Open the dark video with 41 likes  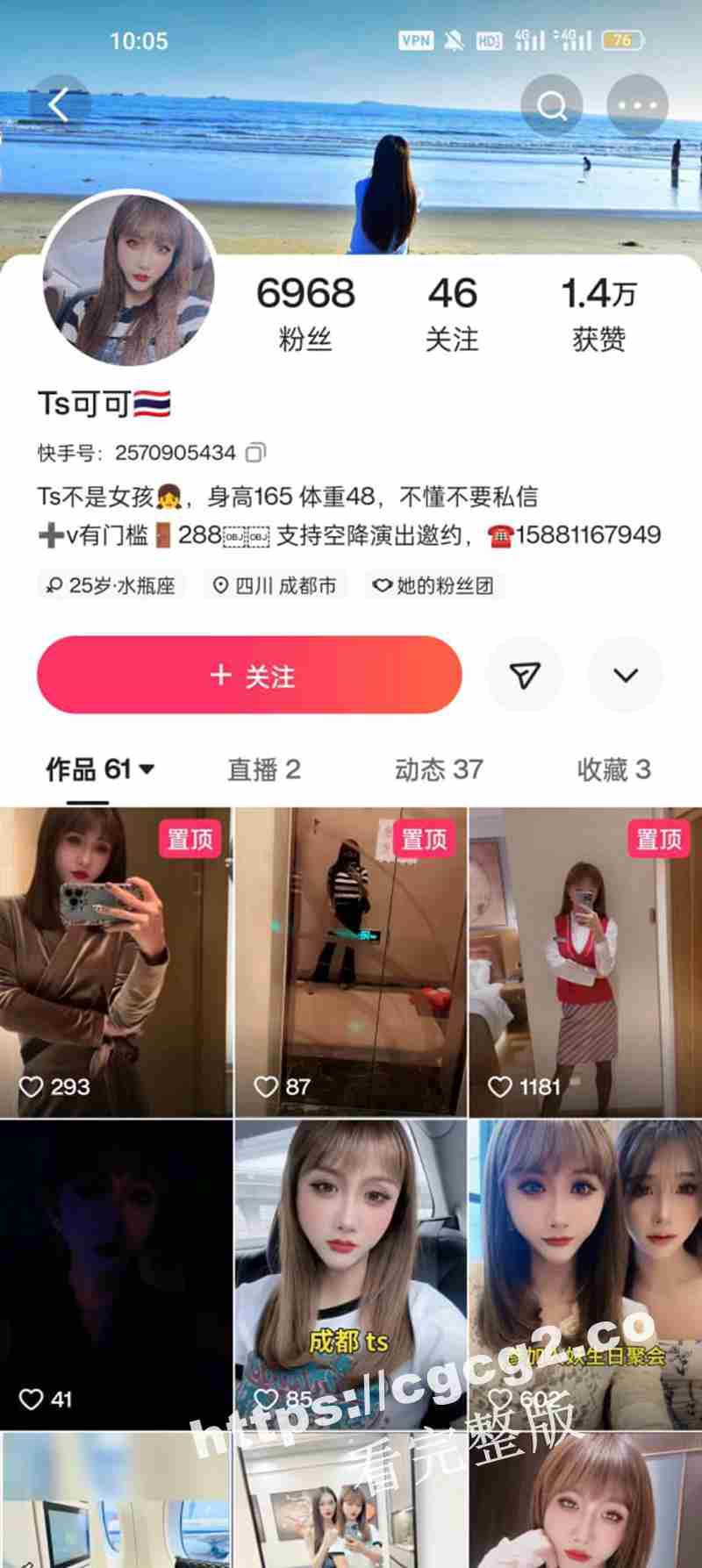point(116,1272)
